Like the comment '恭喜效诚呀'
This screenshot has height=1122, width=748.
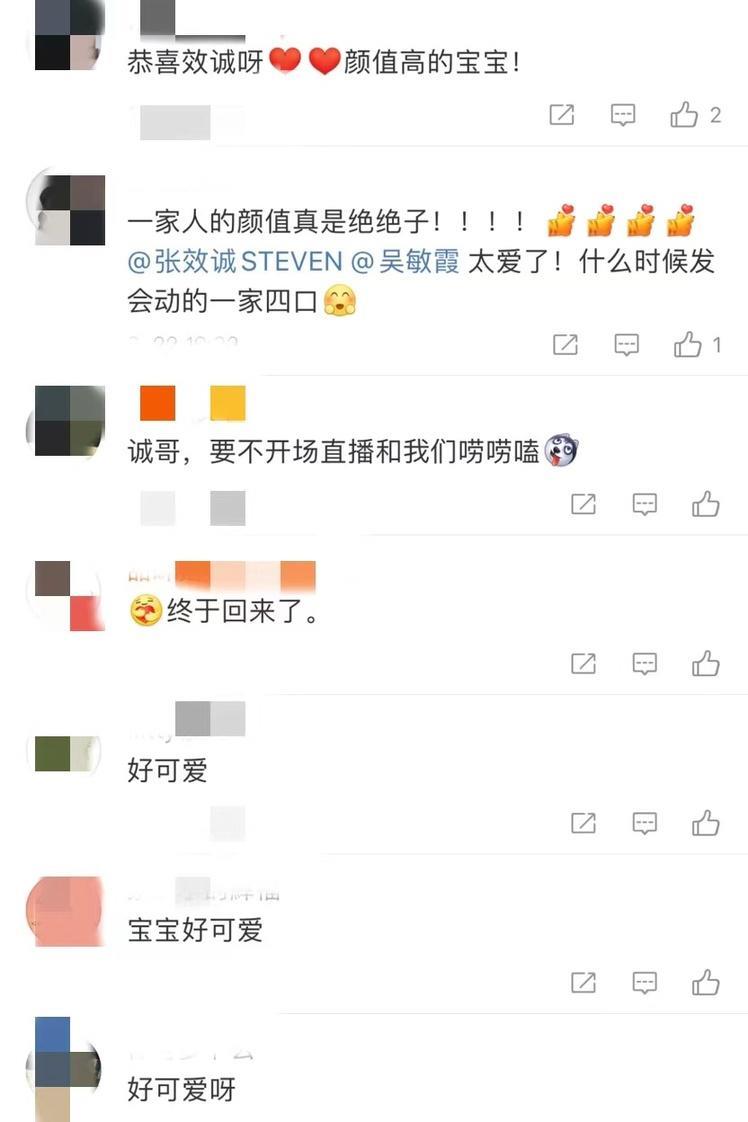click(685, 115)
